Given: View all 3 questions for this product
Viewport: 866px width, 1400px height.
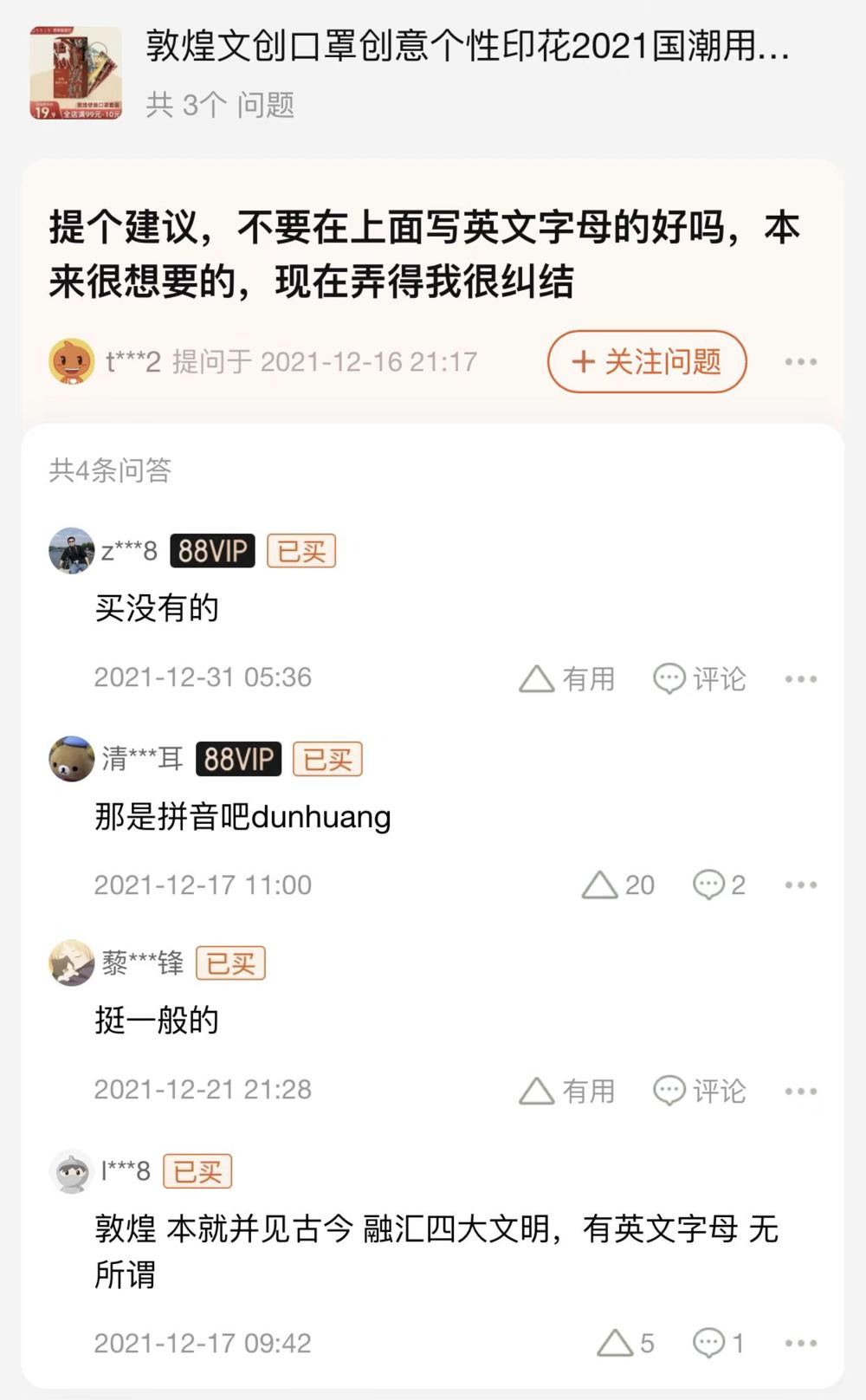Looking at the screenshot, I should coord(222,106).
